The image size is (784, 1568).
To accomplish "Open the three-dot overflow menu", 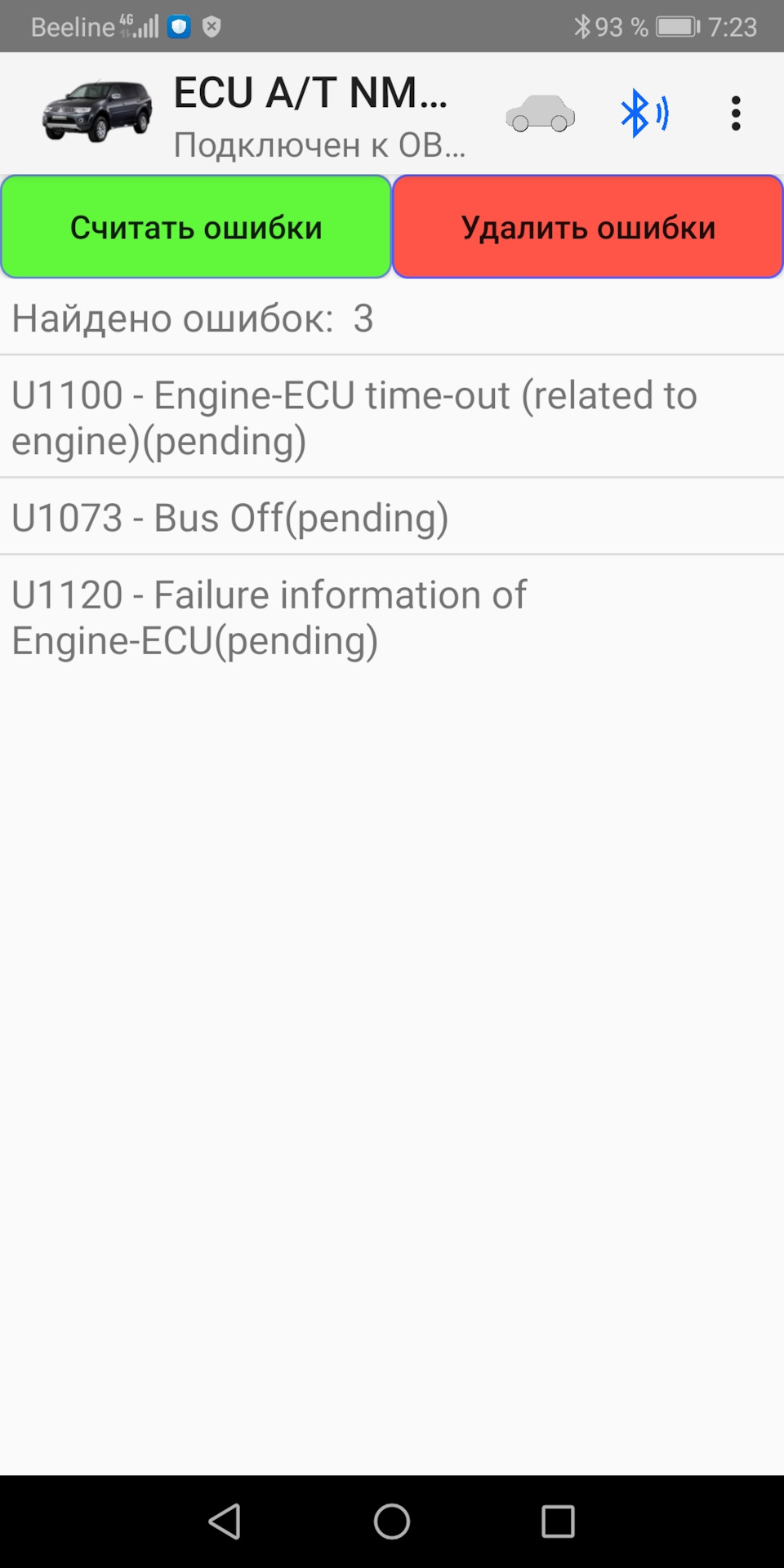I will coord(736,114).
